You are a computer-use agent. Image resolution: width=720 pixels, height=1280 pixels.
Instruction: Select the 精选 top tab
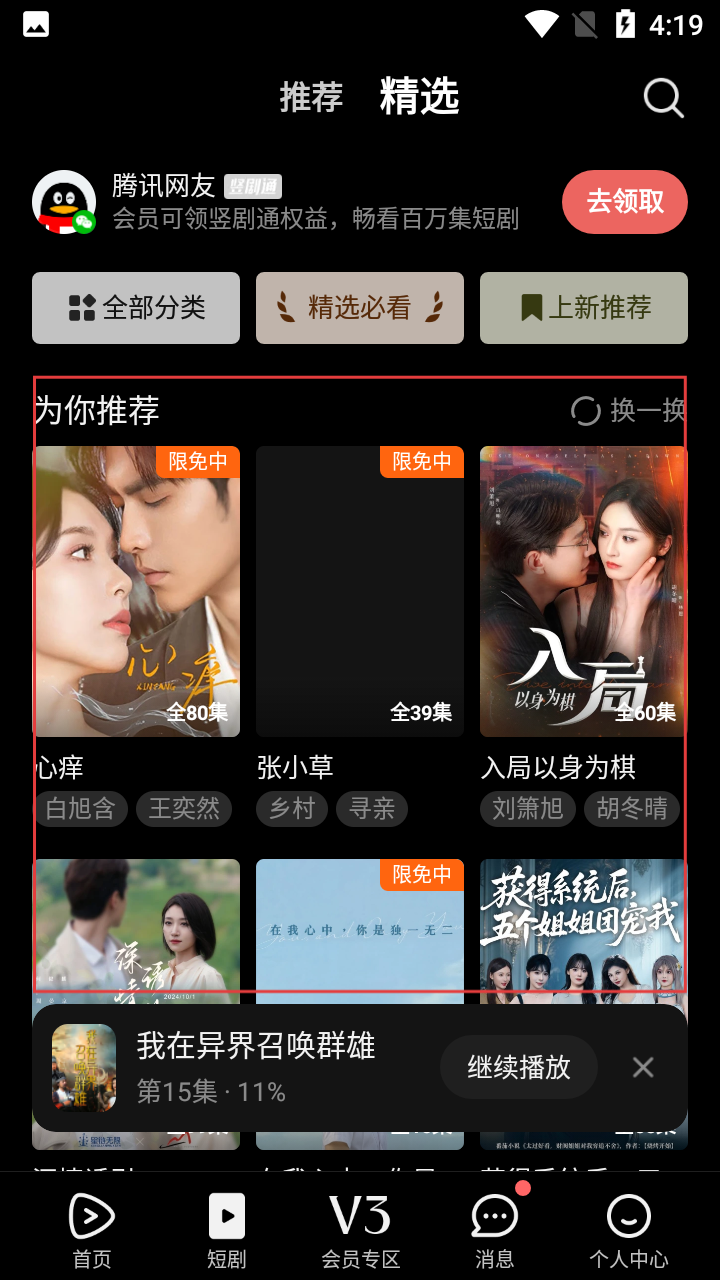(x=419, y=97)
